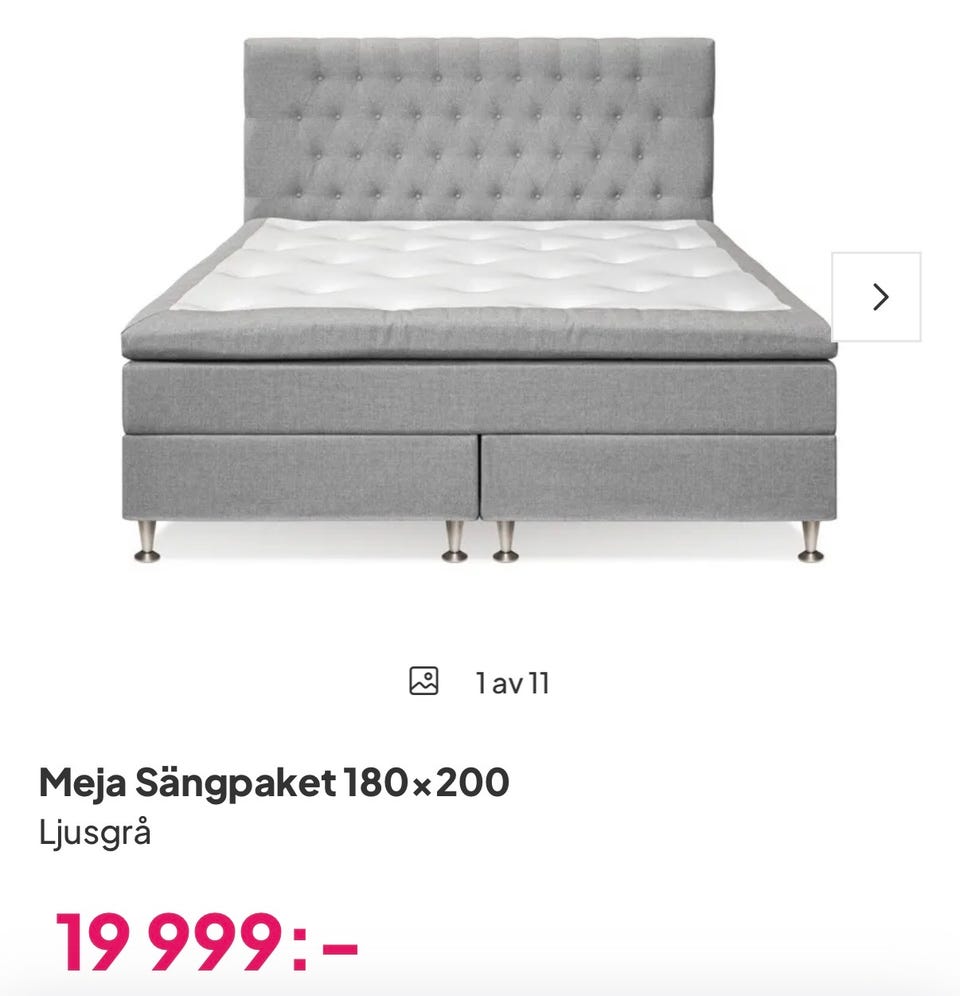
Task: Click the arrow to advance the image slideshow
Action: click(878, 296)
